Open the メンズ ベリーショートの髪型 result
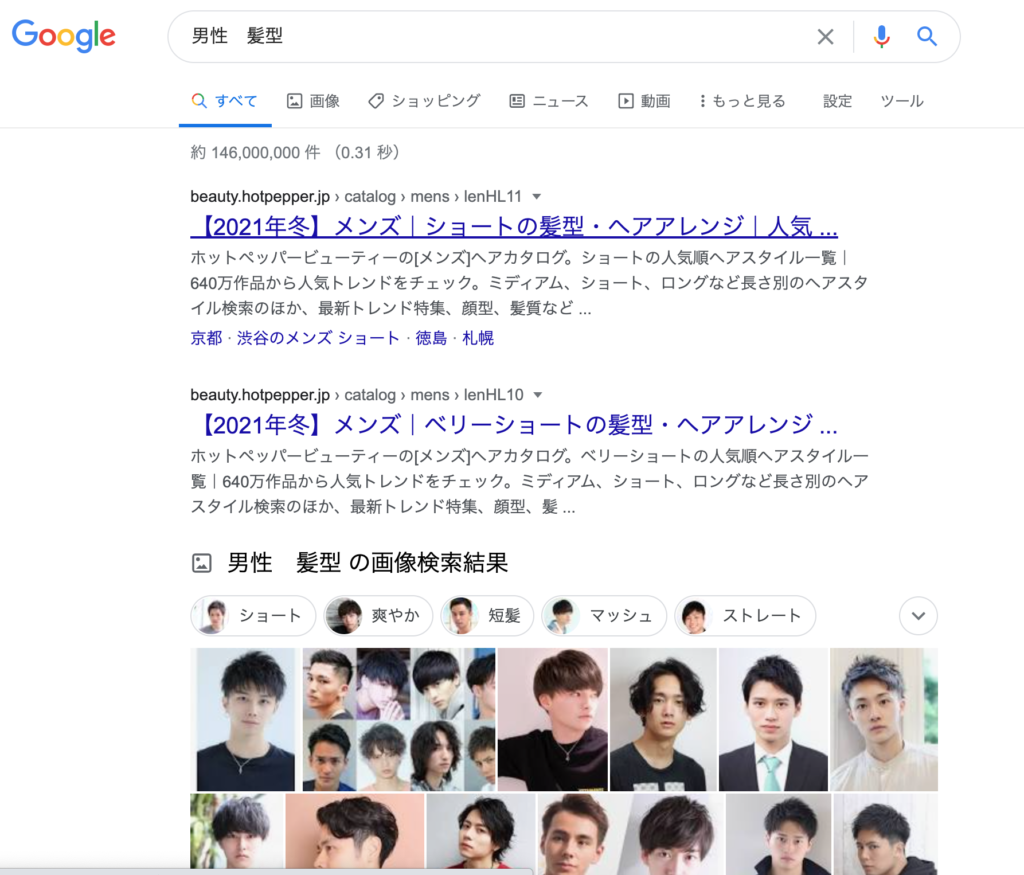The width and height of the screenshot is (1024, 875). [x=514, y=424]
